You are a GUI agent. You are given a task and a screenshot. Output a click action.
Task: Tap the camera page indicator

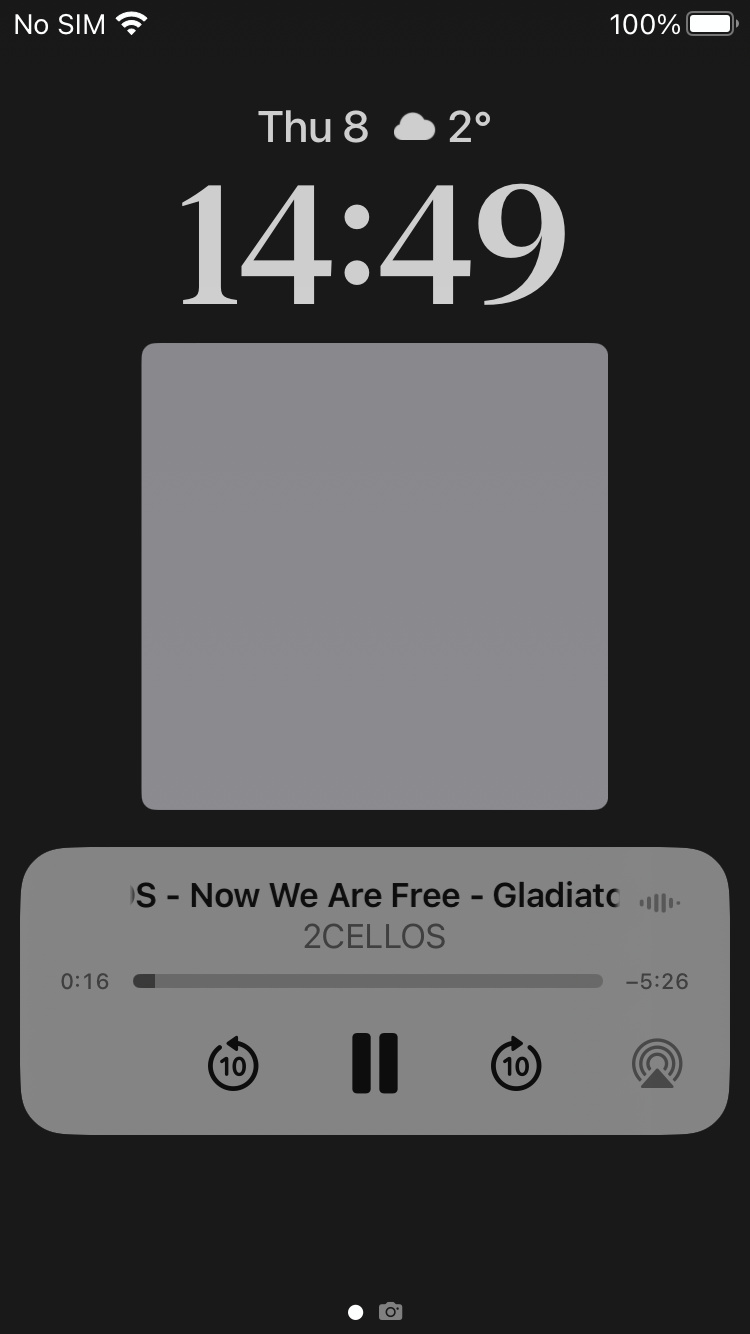390,1311
